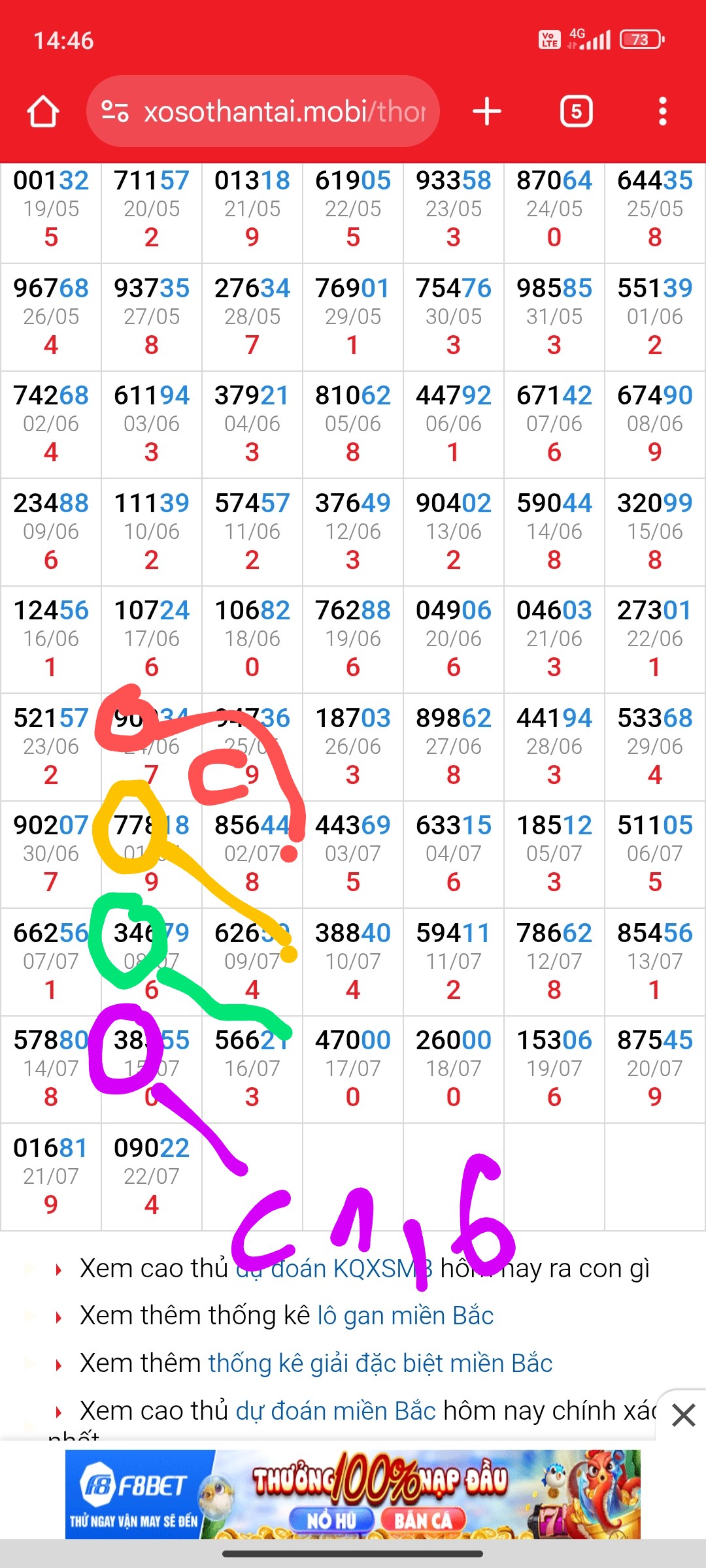Image resolution: width=706 pixels, height=1568 pixels.
Task: Open the lô gan miền Bắc link
Action: (405, 1316)
